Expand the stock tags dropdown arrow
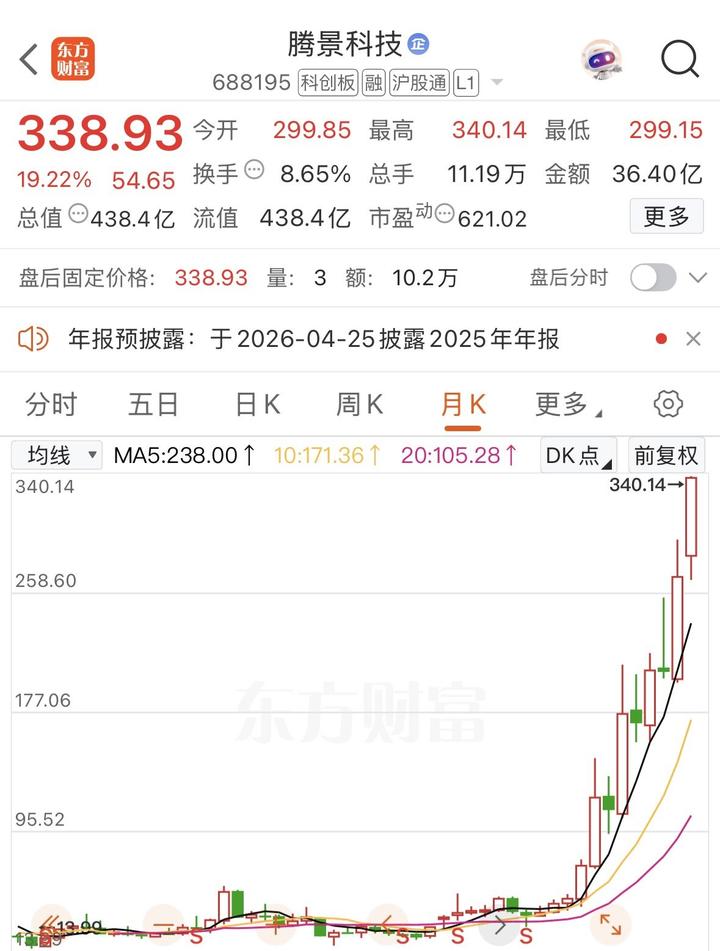 497,83
